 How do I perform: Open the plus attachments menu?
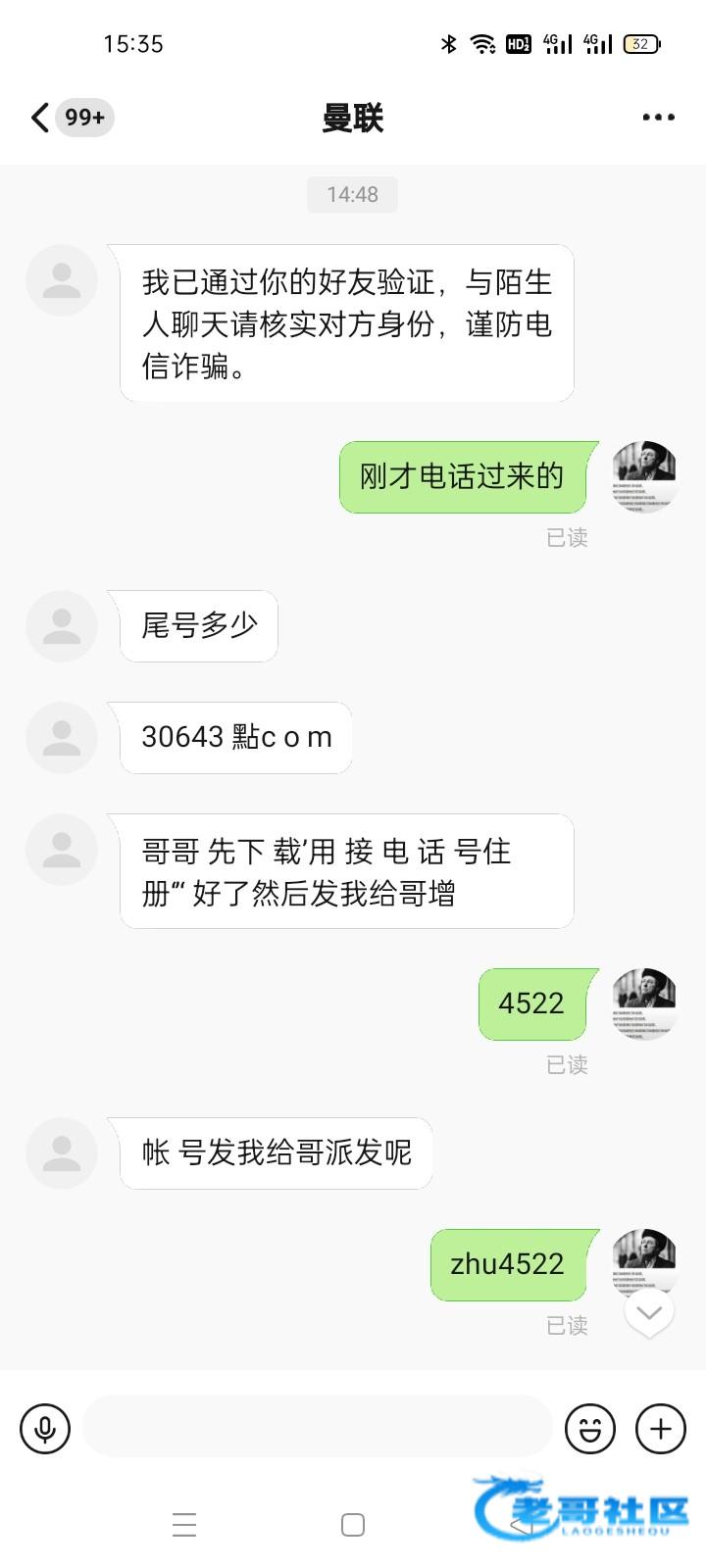click(661, 1428)
